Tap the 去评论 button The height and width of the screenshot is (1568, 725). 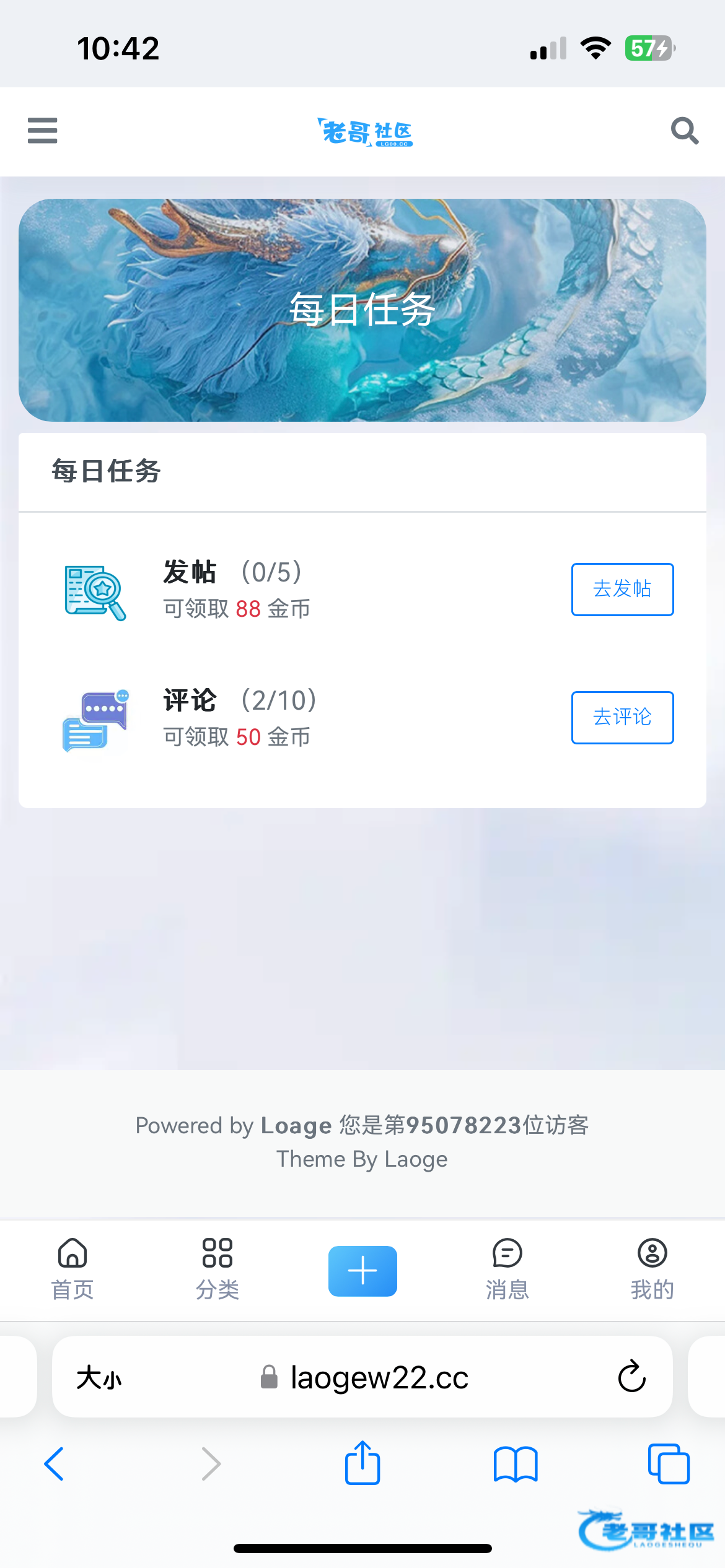click(622, 717)
